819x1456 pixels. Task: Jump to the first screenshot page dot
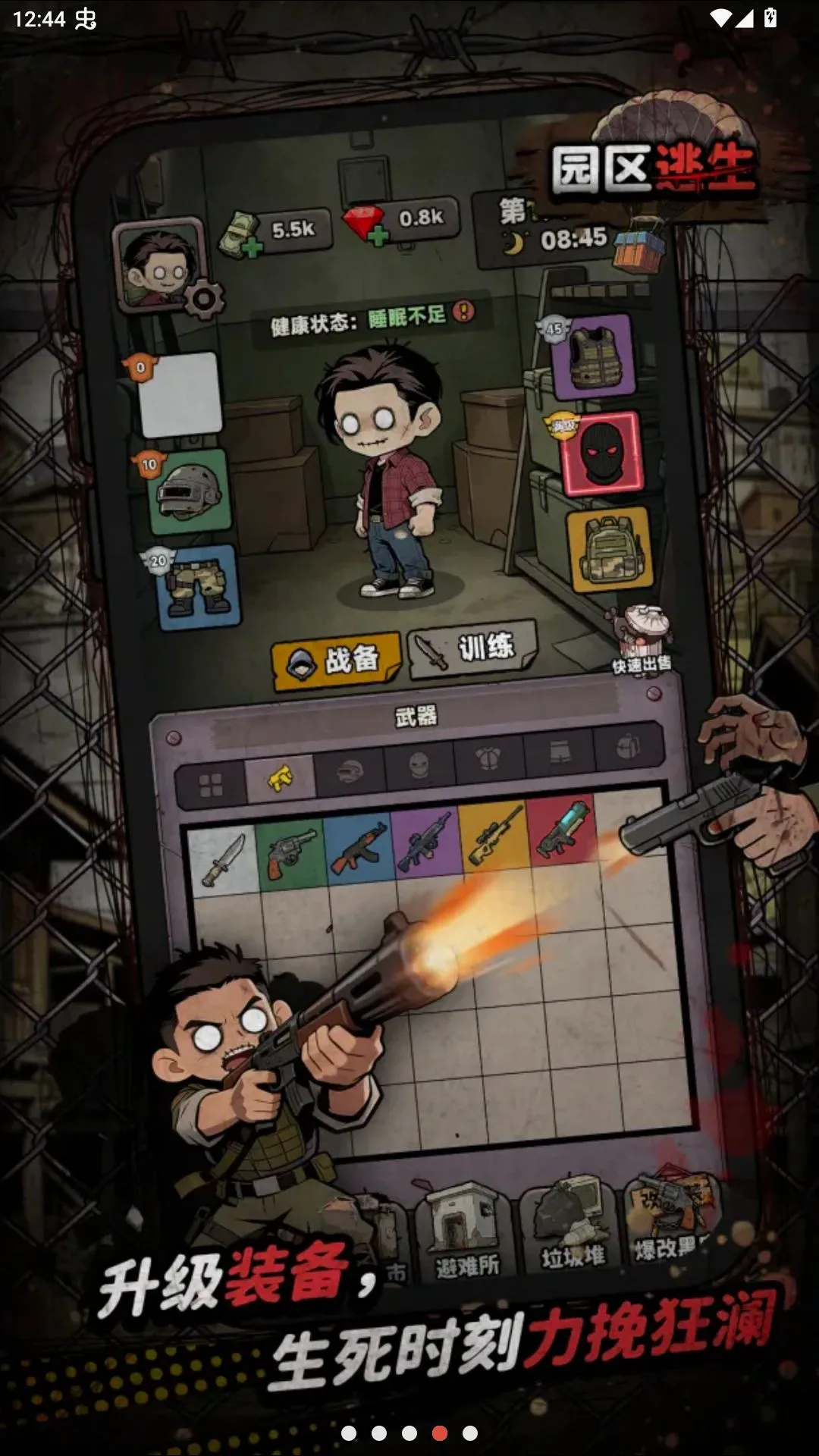[x=349, y=1432]
